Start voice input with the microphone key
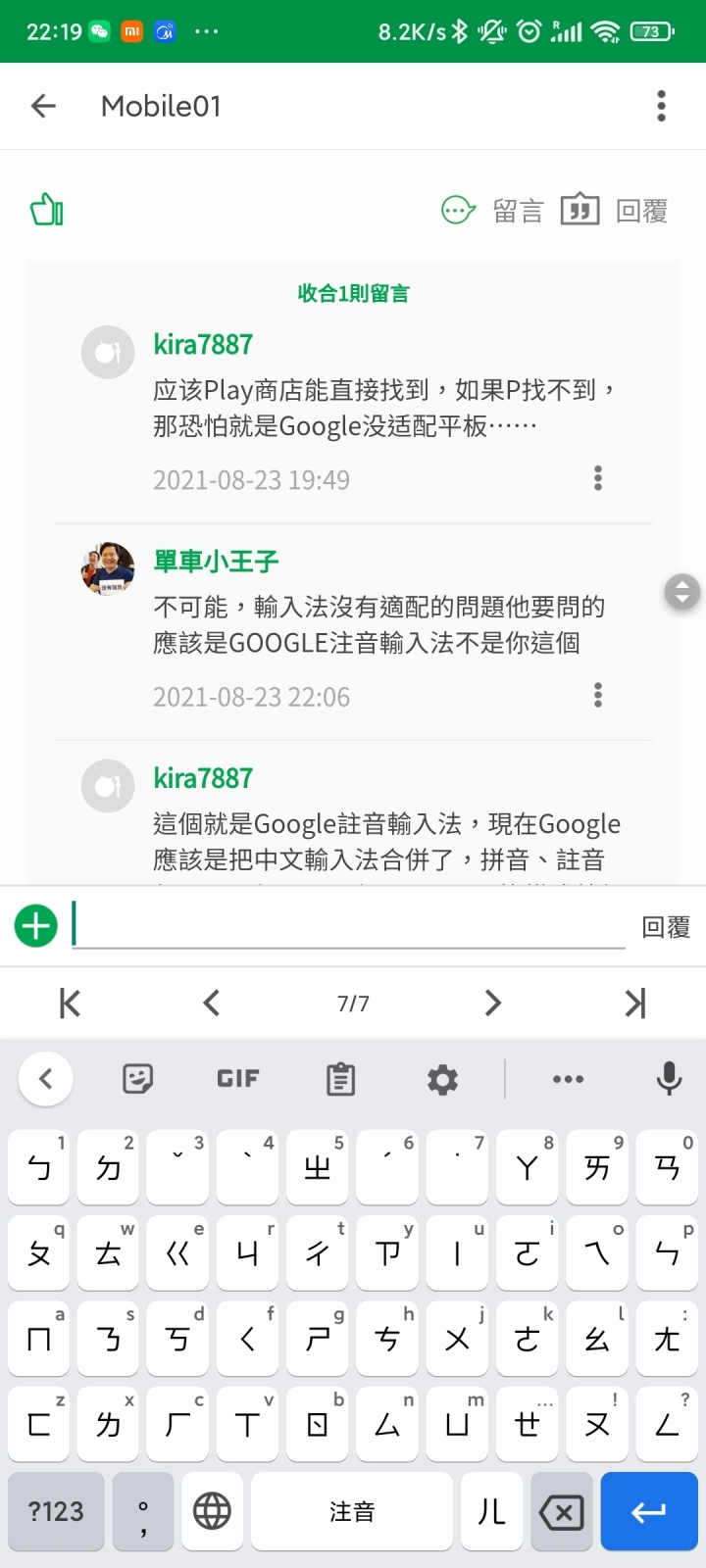706x1568 pixels. point(669,1079)
